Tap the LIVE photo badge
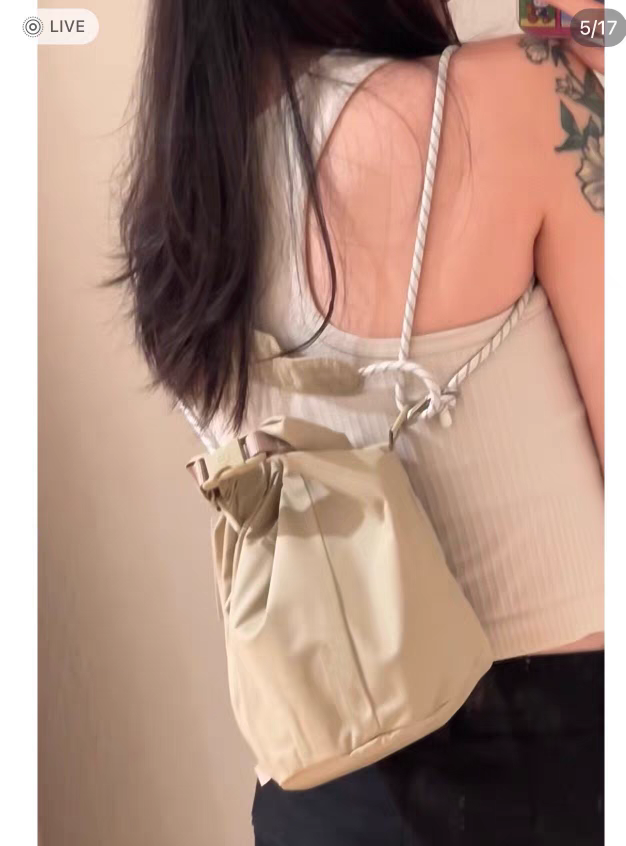The image size is (626, 846). (x=56, y=27)
